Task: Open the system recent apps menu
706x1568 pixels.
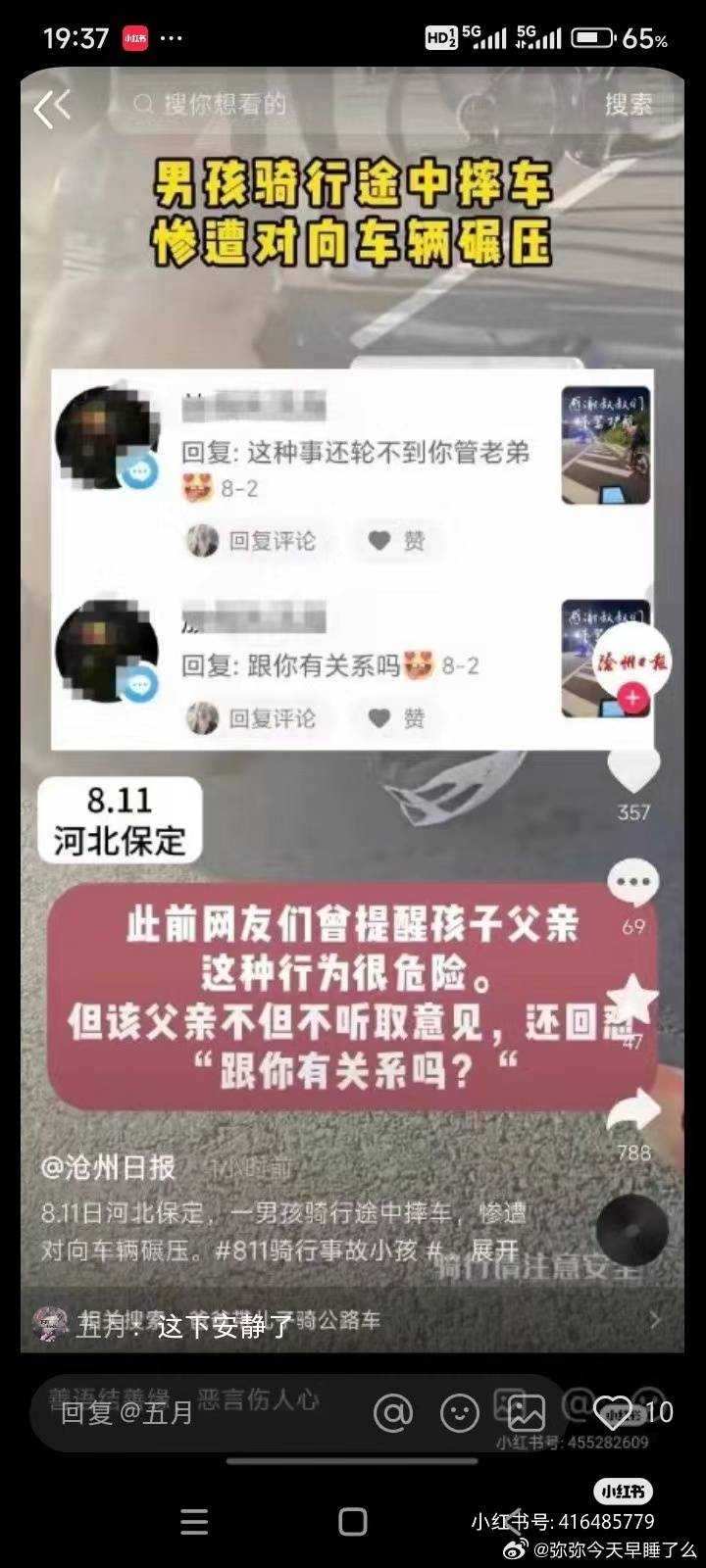Action: pos(194,1521)
